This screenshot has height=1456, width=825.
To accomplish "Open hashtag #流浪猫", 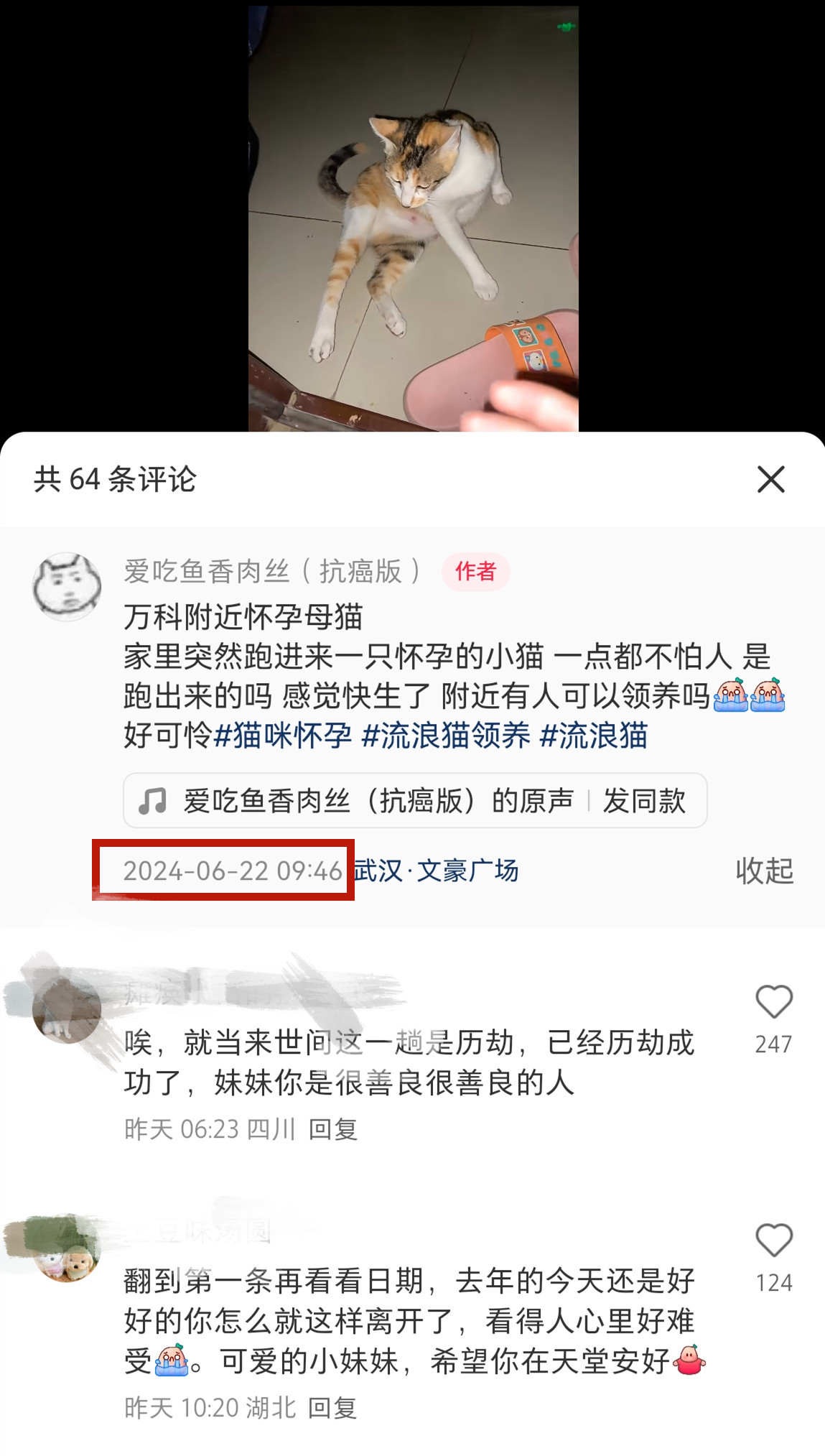I will 593,736.
